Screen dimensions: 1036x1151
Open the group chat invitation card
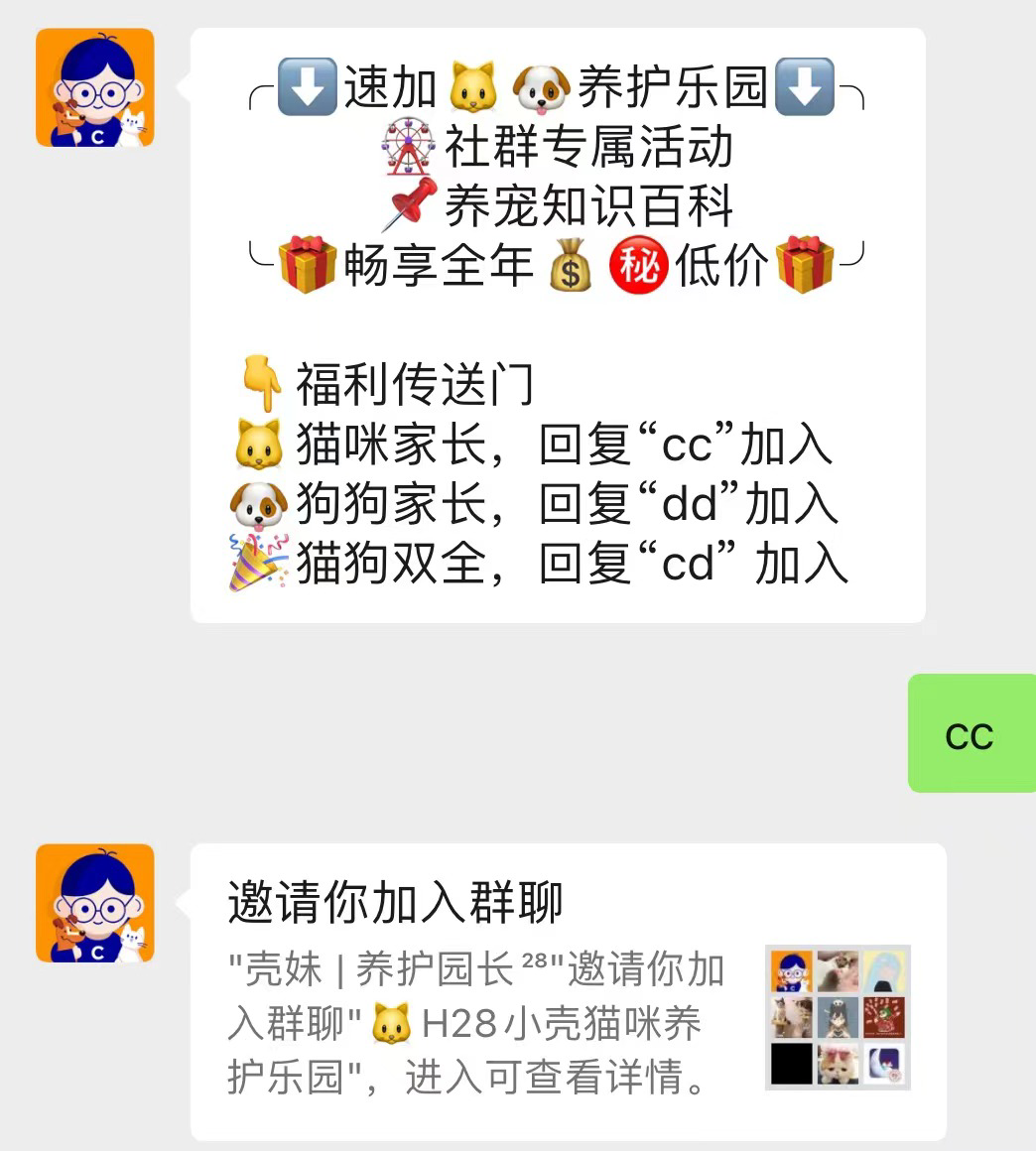[568, 991]
